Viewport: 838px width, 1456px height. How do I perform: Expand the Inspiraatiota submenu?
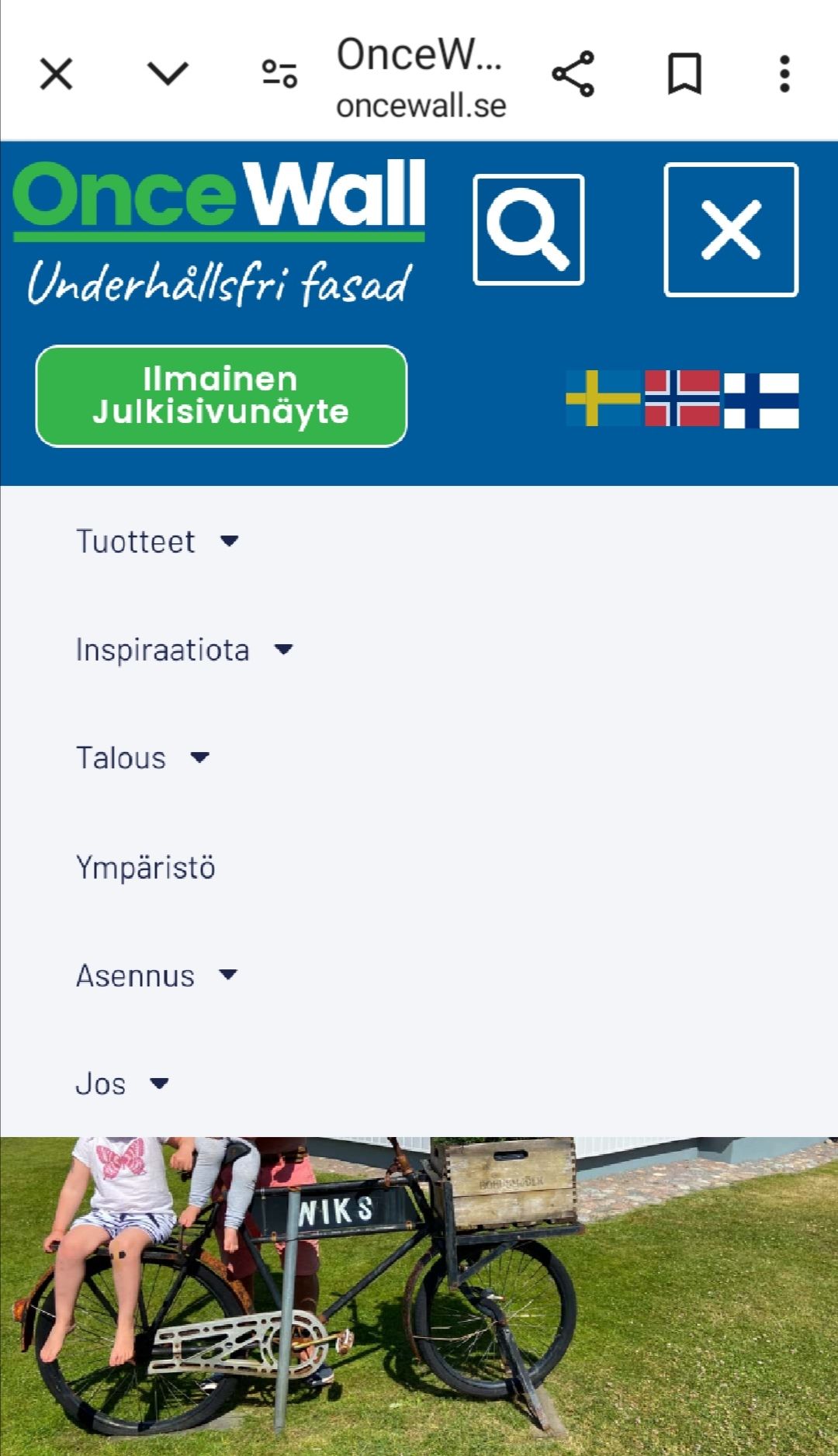pos(184,650)
